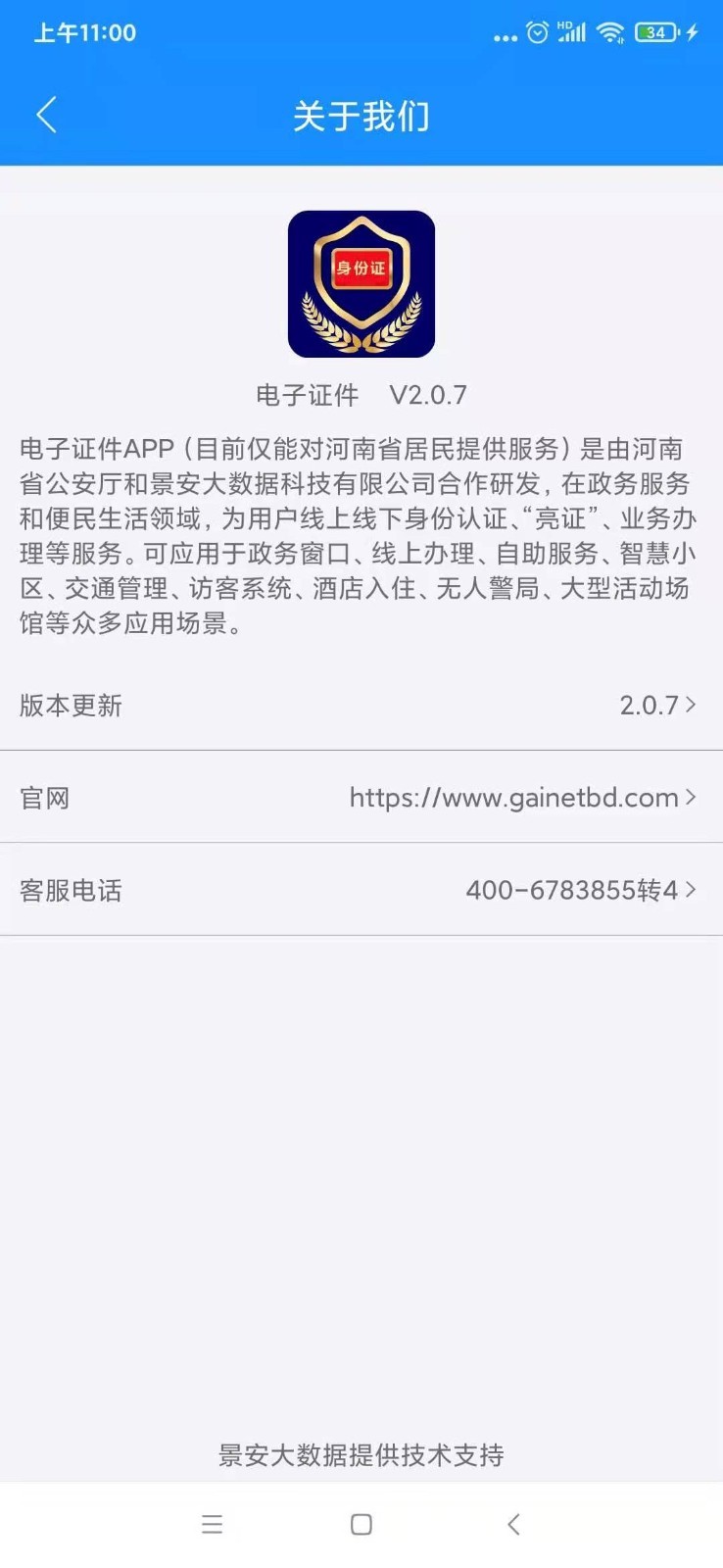This screenshot has width=723, height=1568.
Task: Tap the Wi-Fi icon in the status bar
Action: (612, 32)
